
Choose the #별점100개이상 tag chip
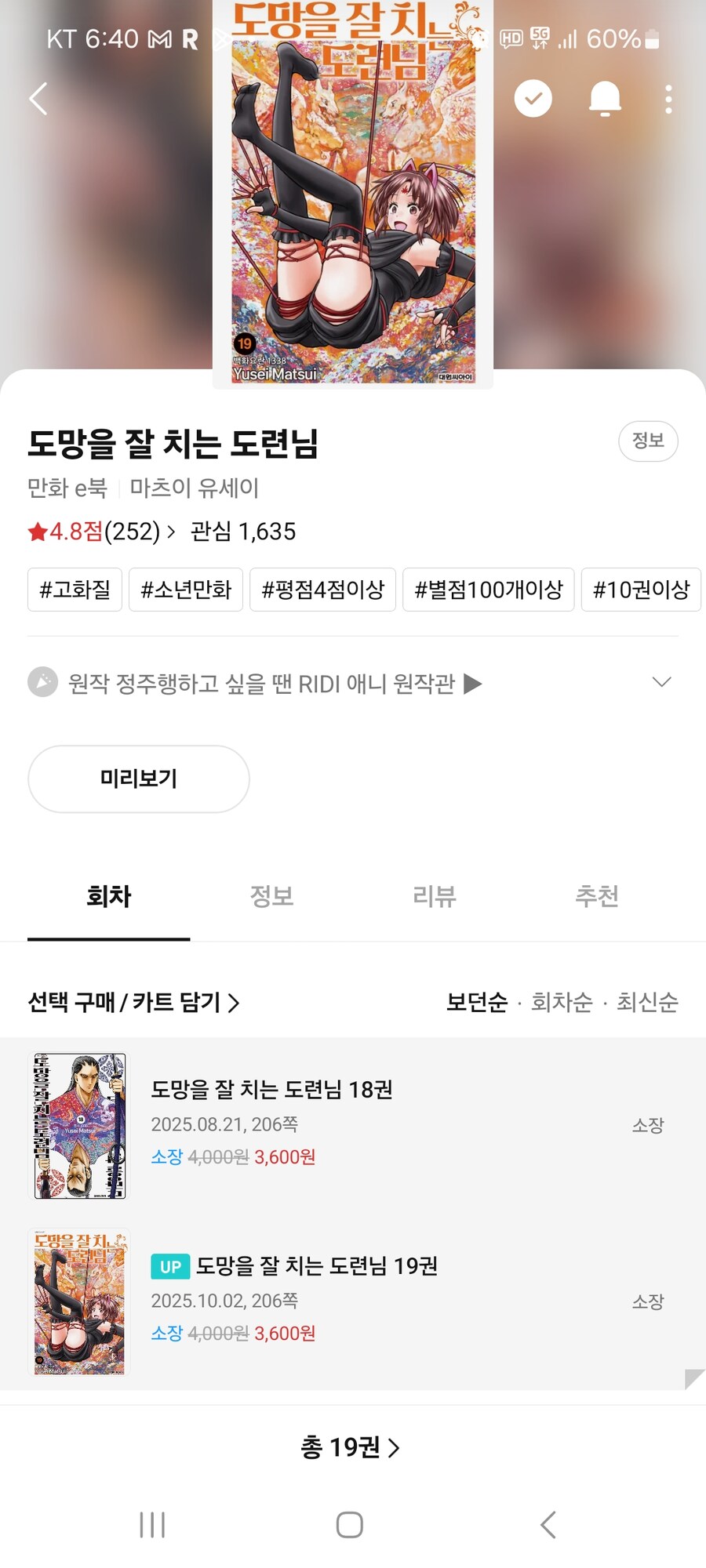tap(488, 590)
